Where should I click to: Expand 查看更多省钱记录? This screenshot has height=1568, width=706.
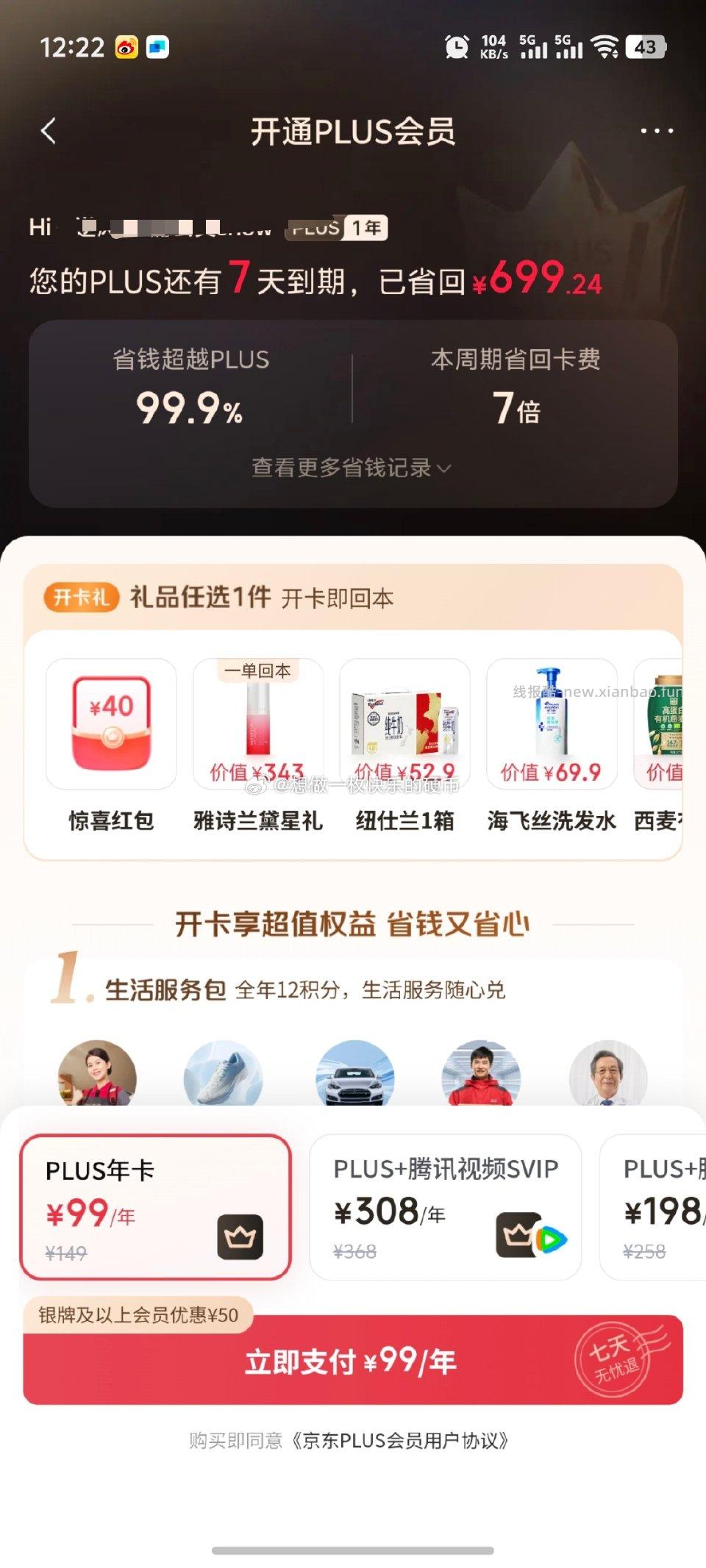pyautogui.click(x=349, y=467)
